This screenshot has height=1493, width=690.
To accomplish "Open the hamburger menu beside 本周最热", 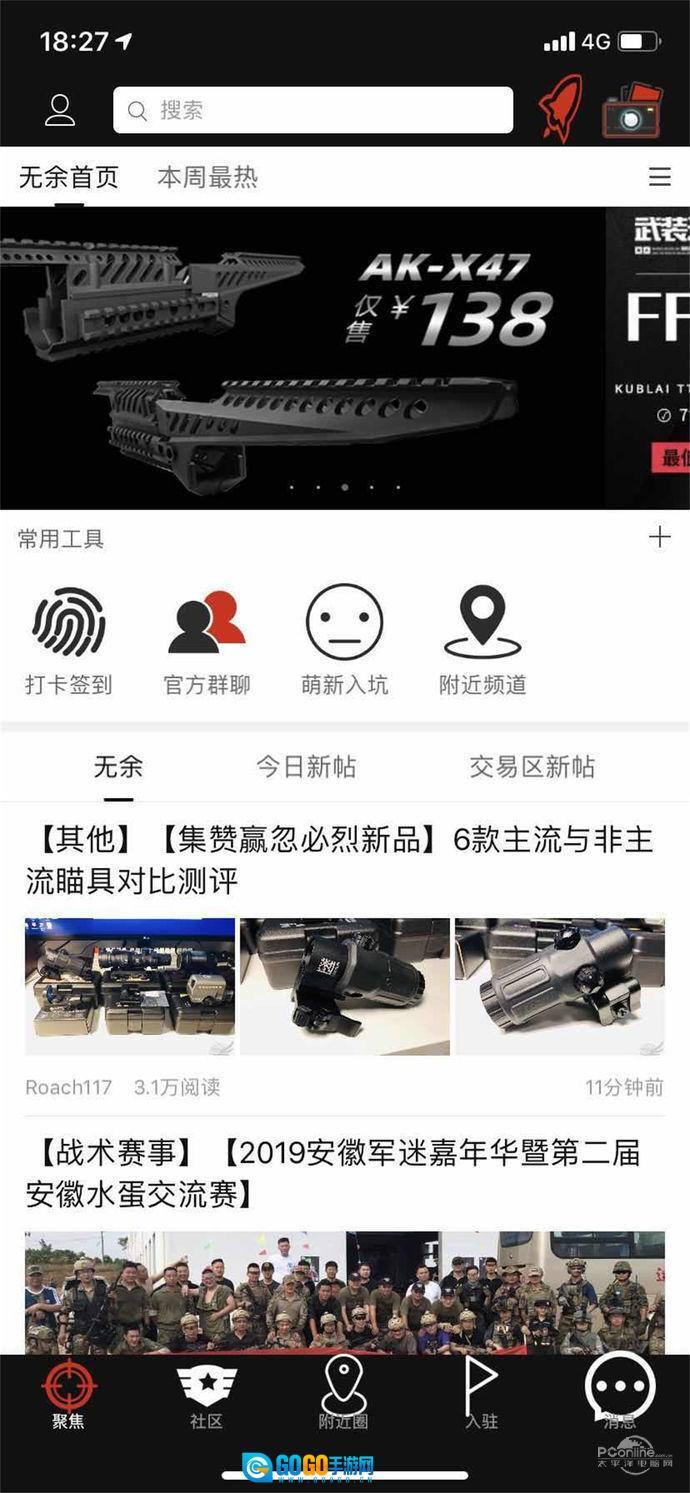I will point(659,177).
